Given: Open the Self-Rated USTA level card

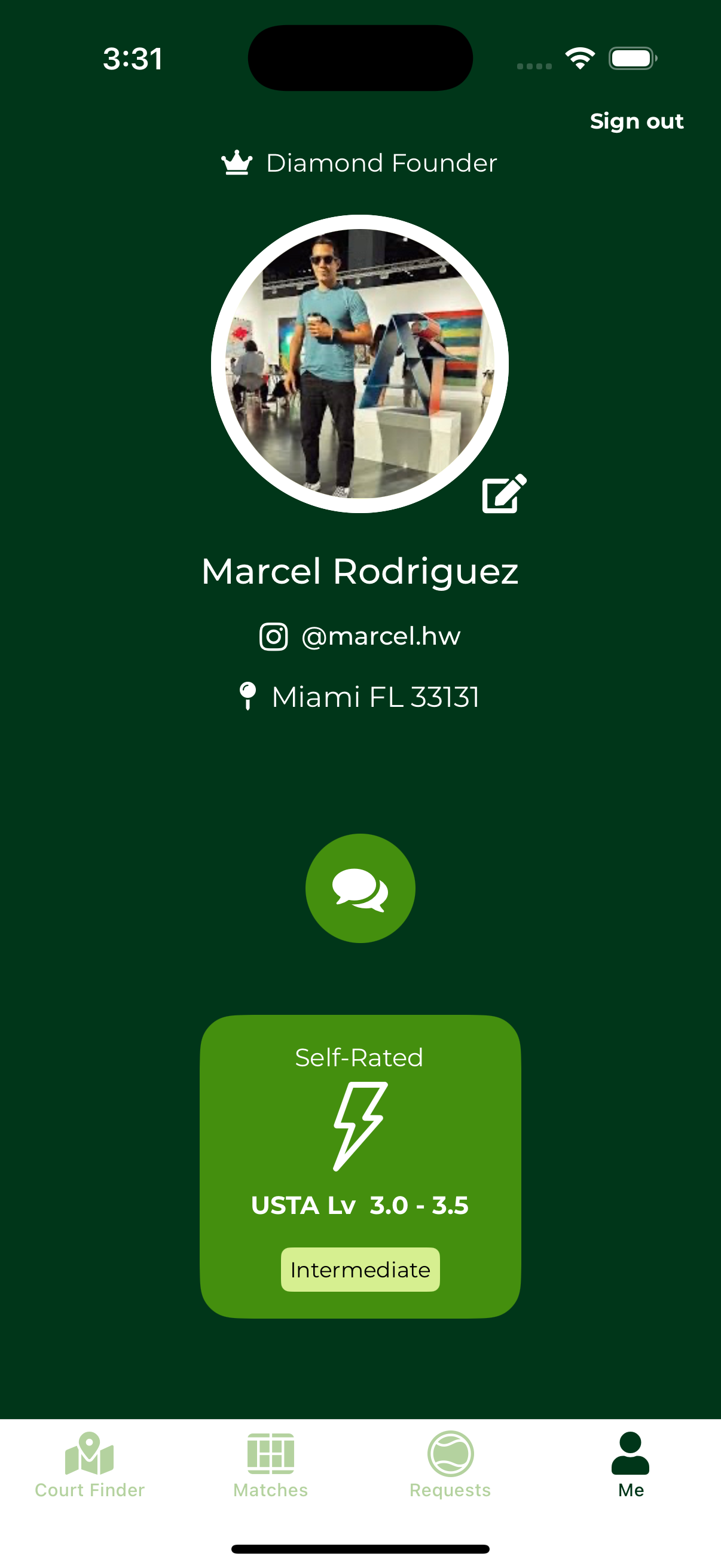Looking at the screenshot, I should [x=360, y=1166].
